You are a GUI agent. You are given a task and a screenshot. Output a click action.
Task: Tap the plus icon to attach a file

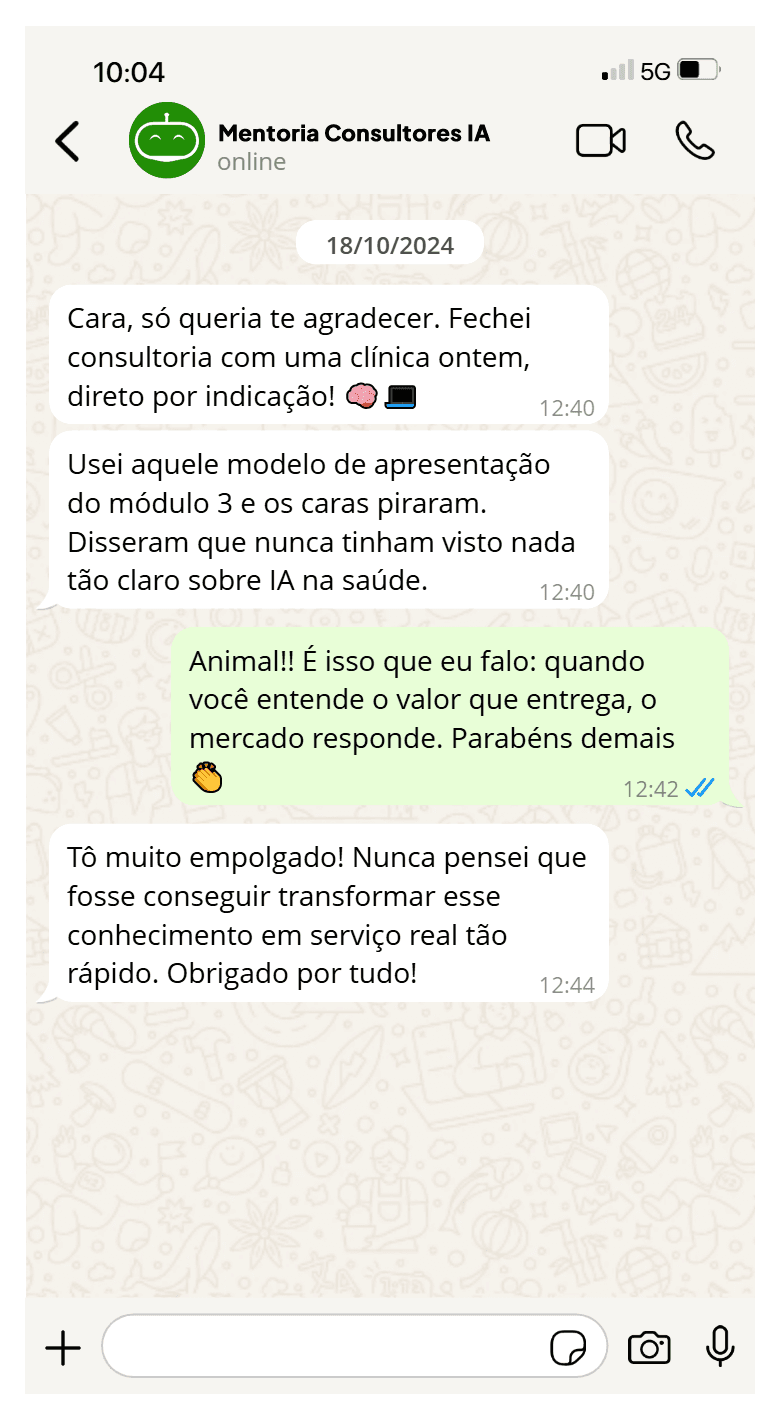pos(63,1346)
